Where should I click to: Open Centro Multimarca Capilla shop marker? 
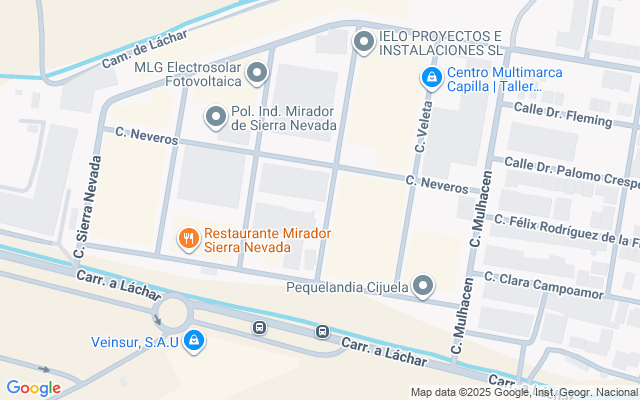[x=431, y=77]
